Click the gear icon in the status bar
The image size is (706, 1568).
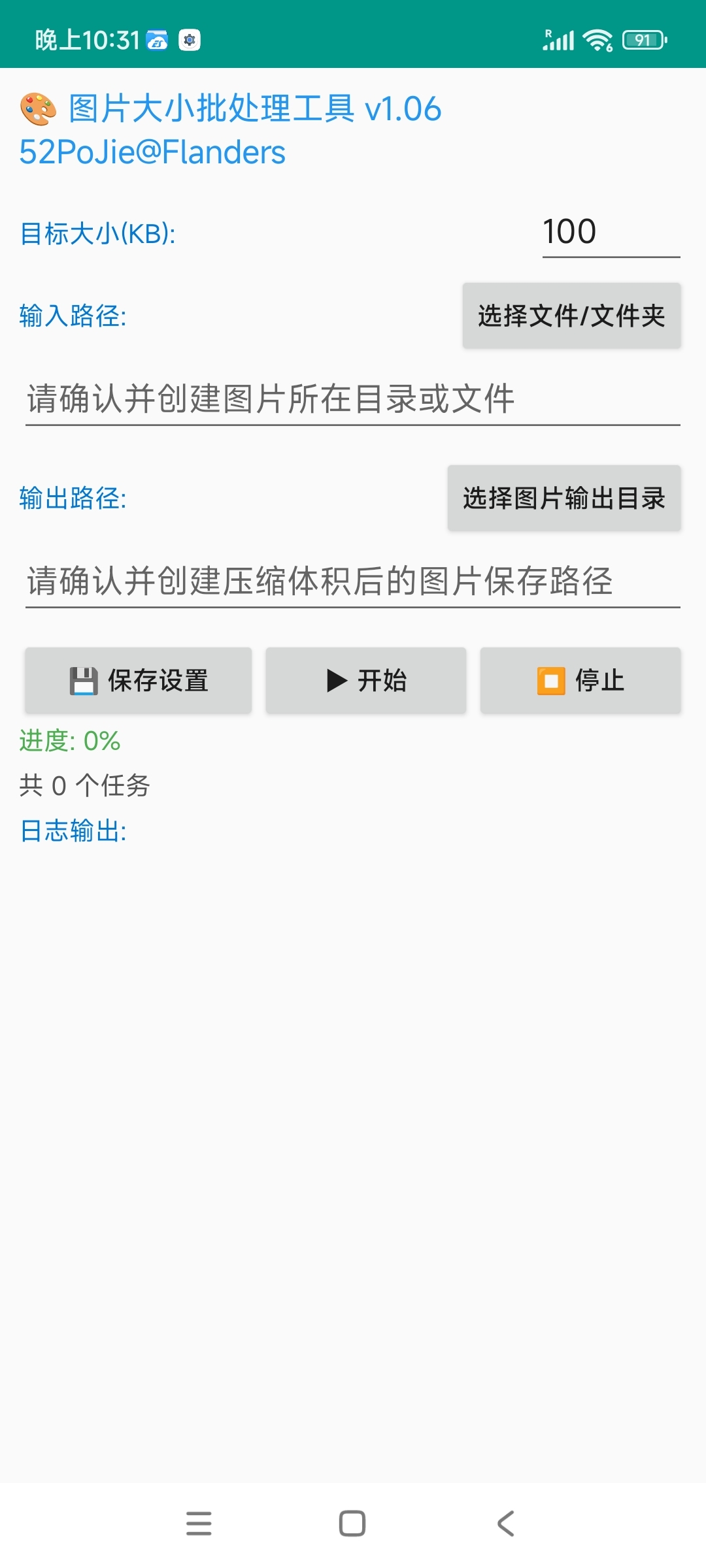190,39
